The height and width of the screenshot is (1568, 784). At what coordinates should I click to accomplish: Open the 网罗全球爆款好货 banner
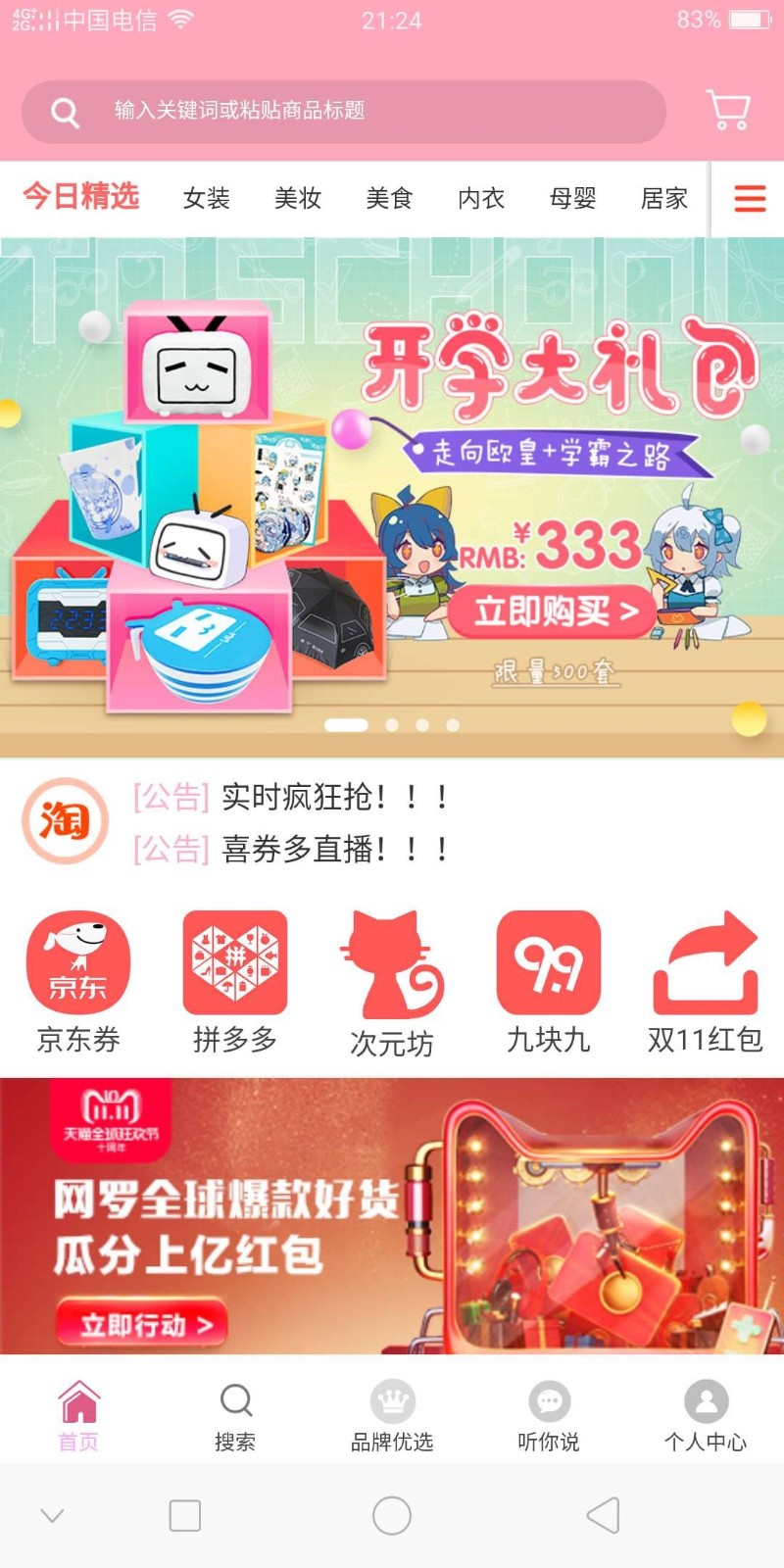[x=392, y=1215]
